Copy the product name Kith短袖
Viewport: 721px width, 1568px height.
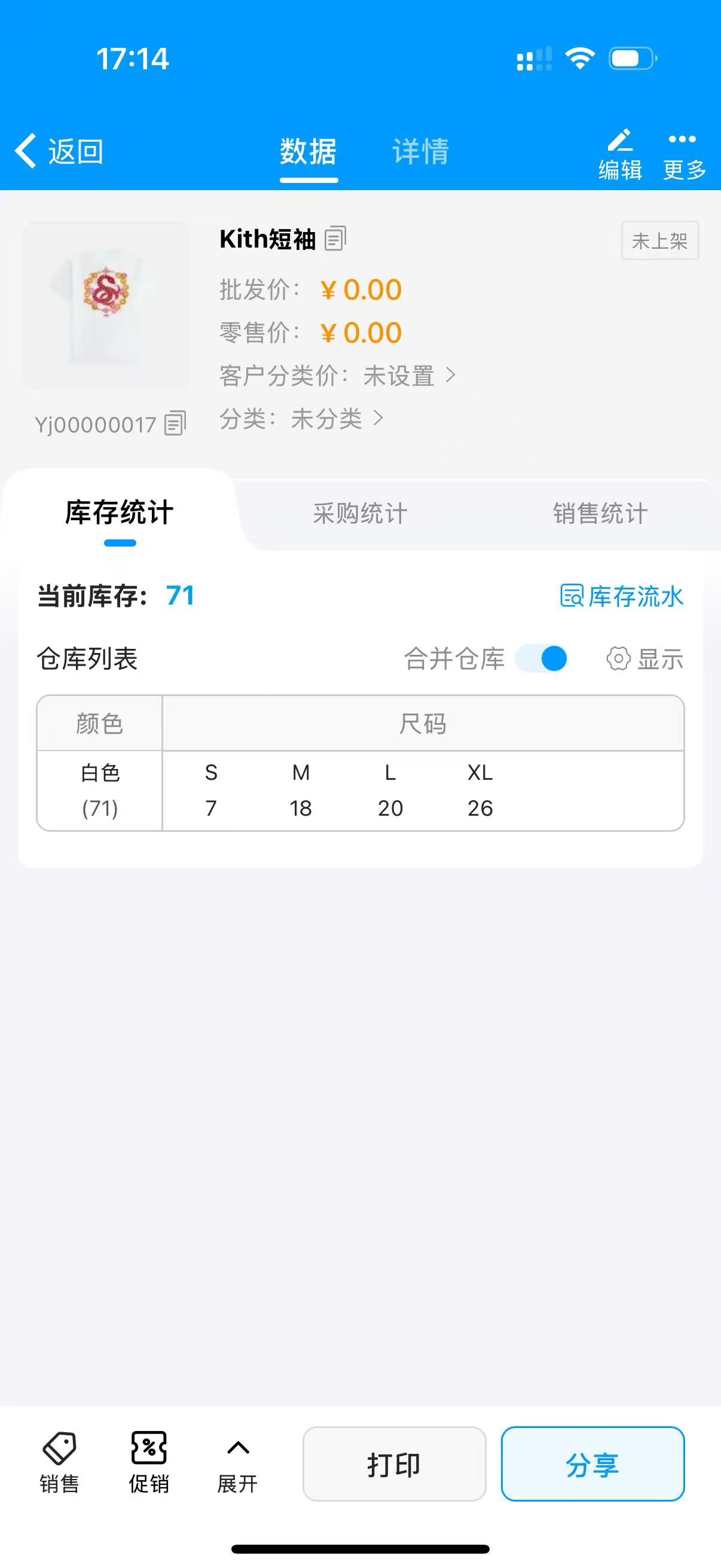click(335, 239)
